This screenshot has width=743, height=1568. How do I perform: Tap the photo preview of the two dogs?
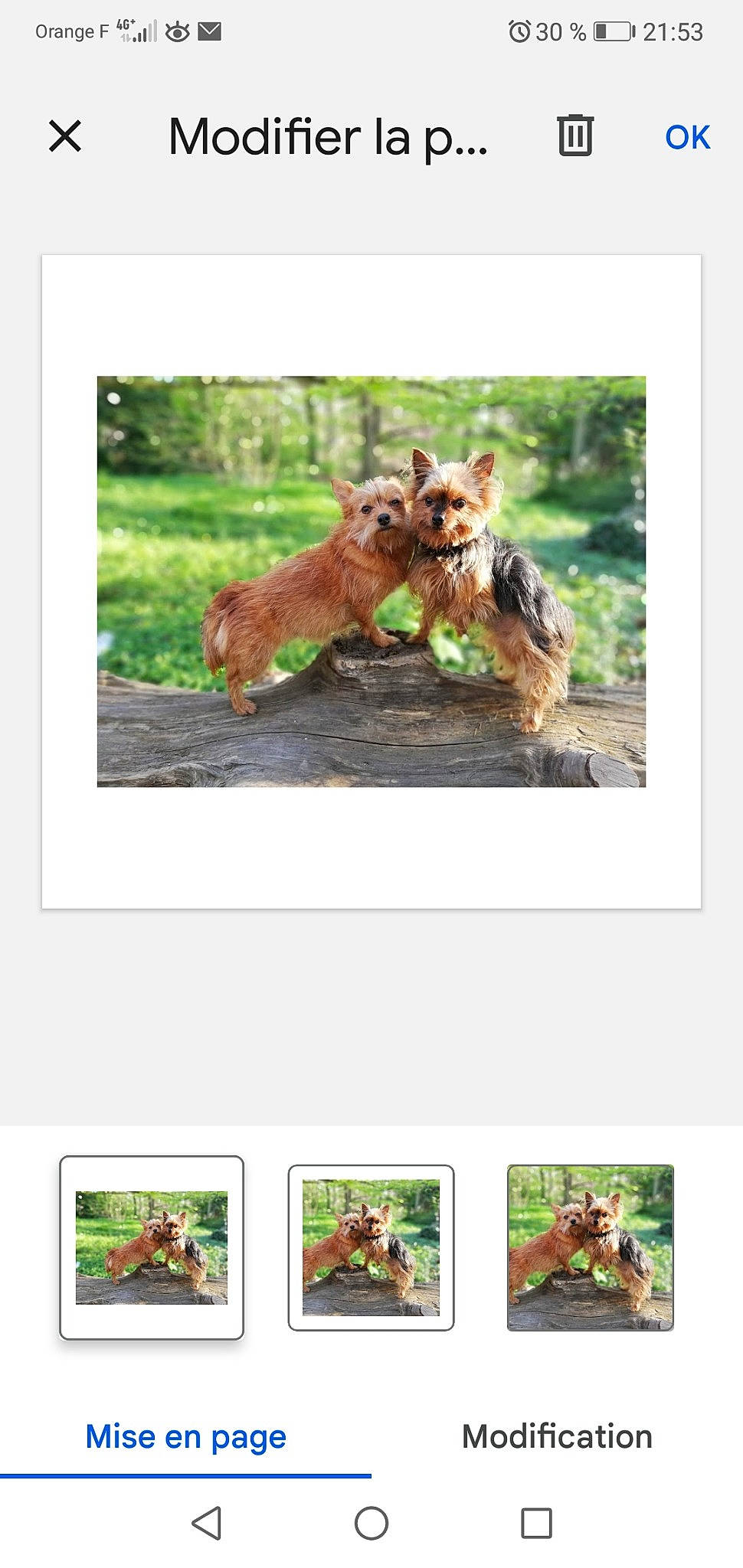[x=371, y=582]
